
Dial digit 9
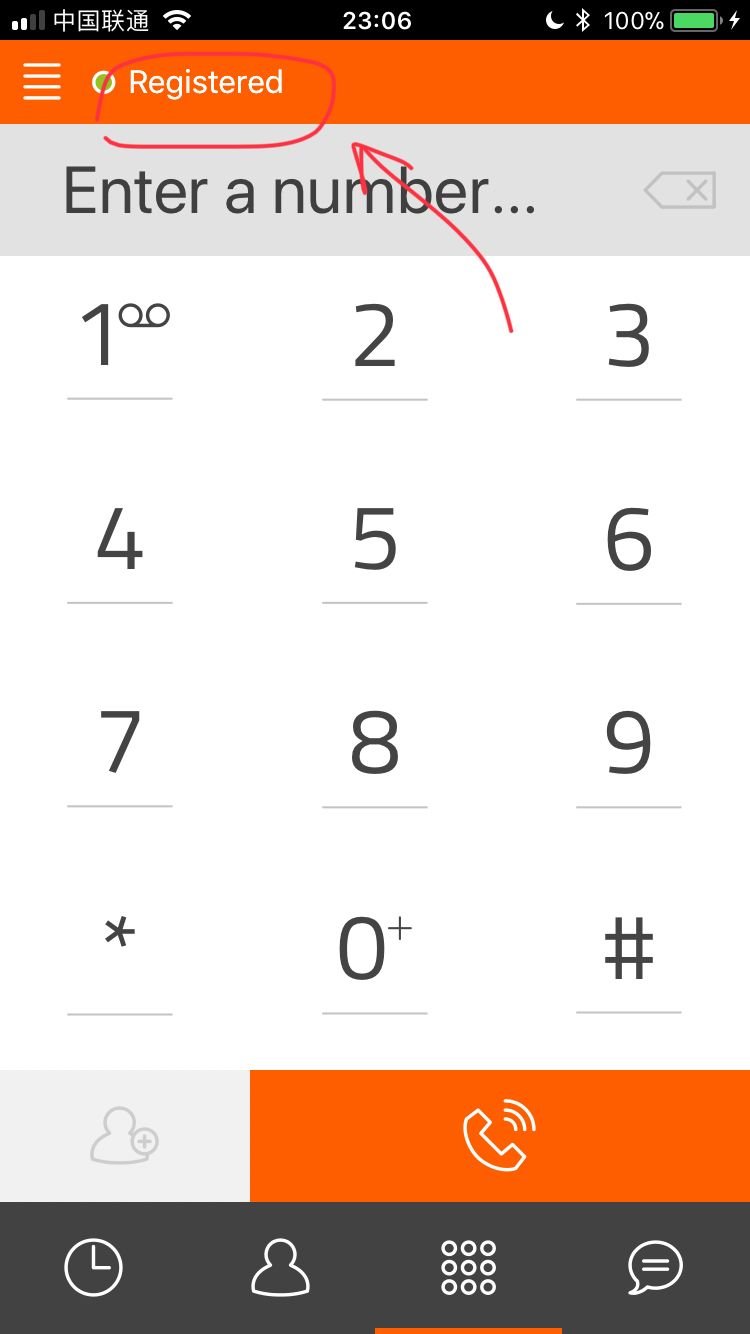point(629,745)
